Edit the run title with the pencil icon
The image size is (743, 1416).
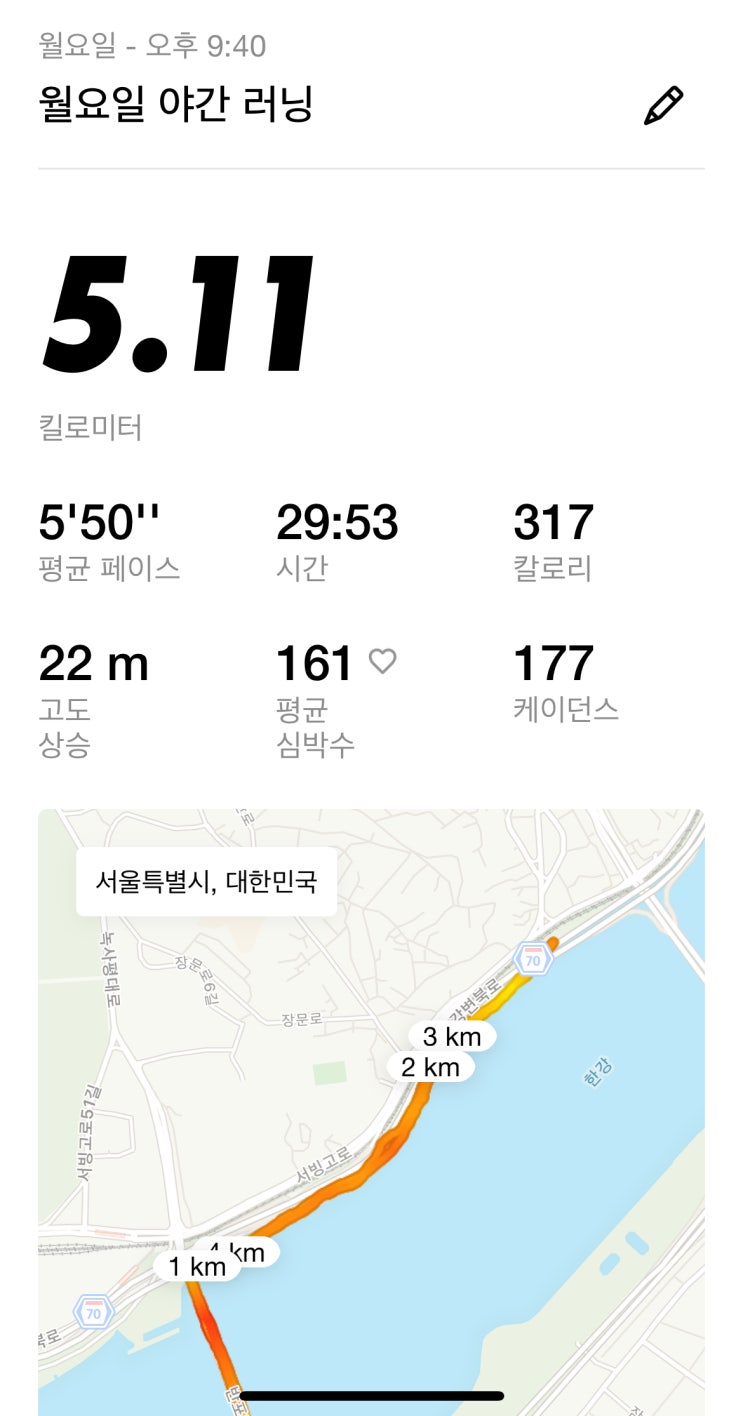tap(664, 105)
